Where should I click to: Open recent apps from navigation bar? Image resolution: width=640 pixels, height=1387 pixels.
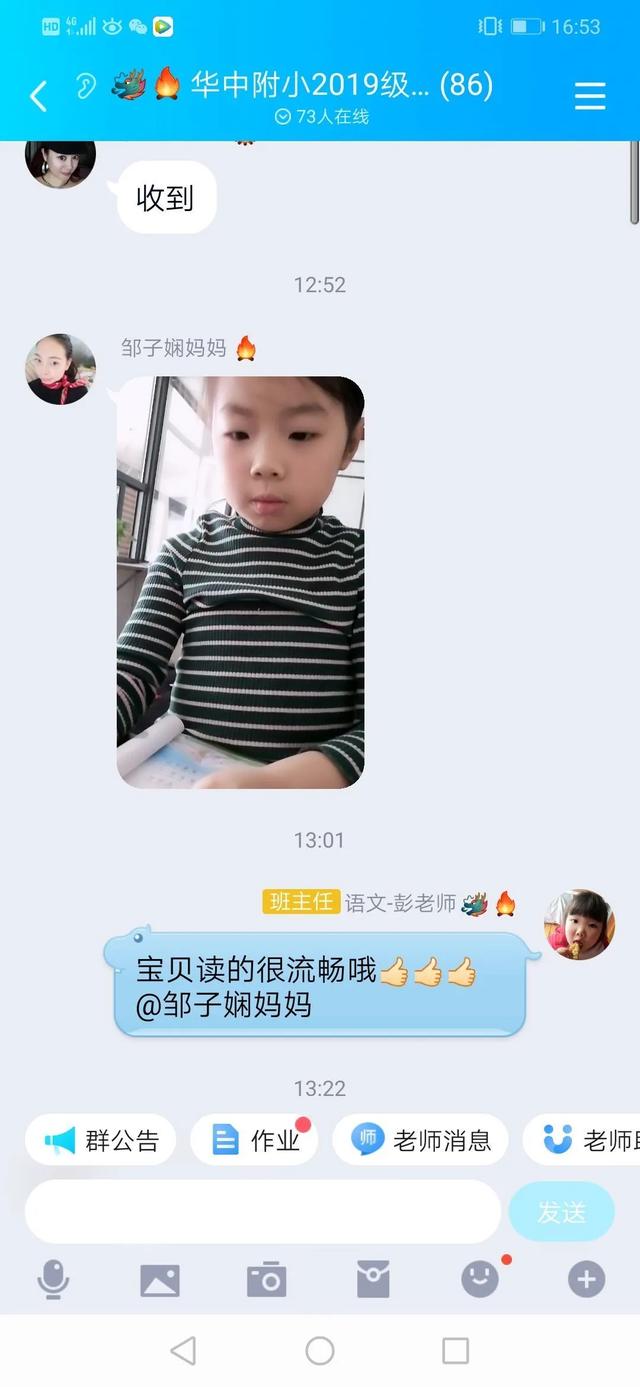[x=455, y=1351]
